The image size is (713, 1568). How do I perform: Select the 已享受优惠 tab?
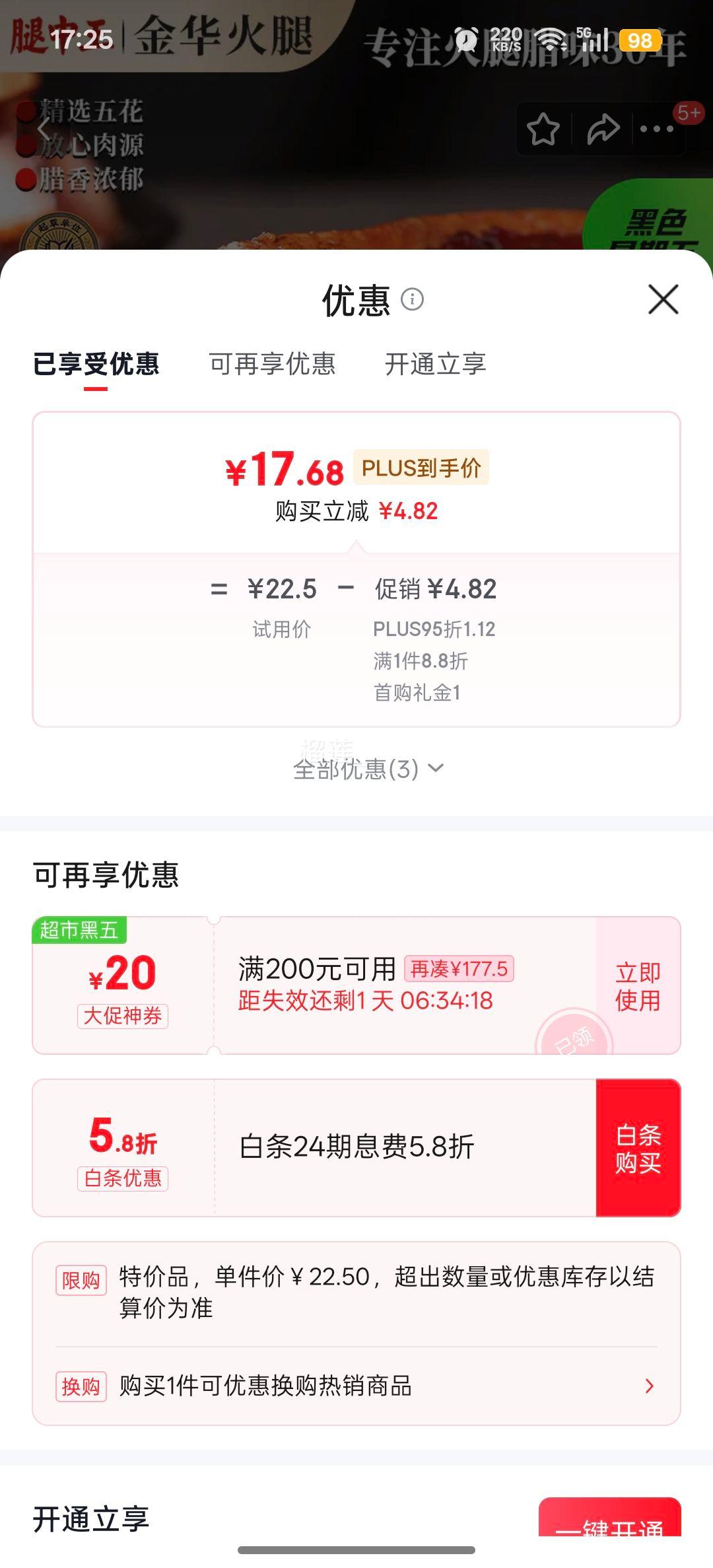[96, 364]
